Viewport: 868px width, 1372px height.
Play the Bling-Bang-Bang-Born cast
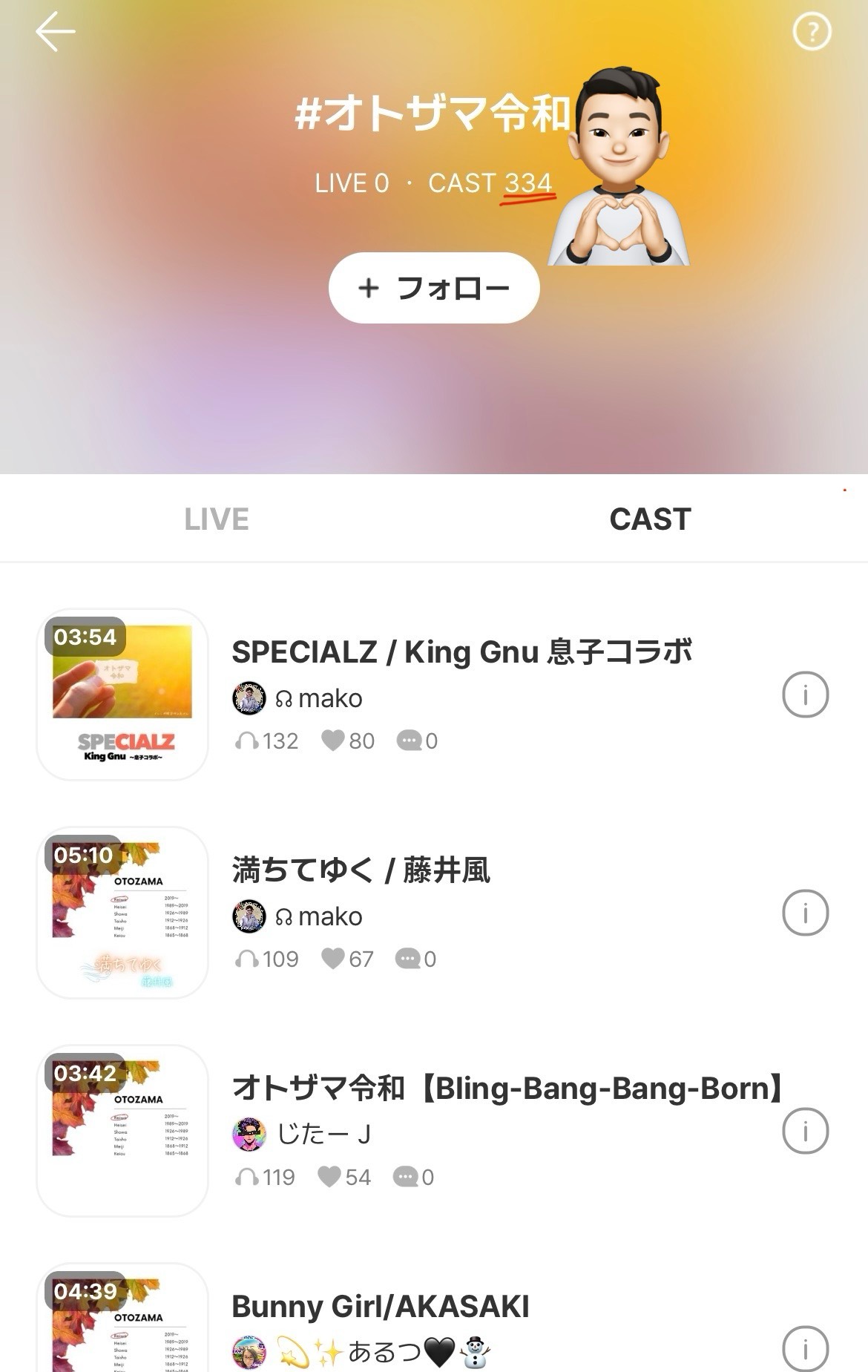122,1131
